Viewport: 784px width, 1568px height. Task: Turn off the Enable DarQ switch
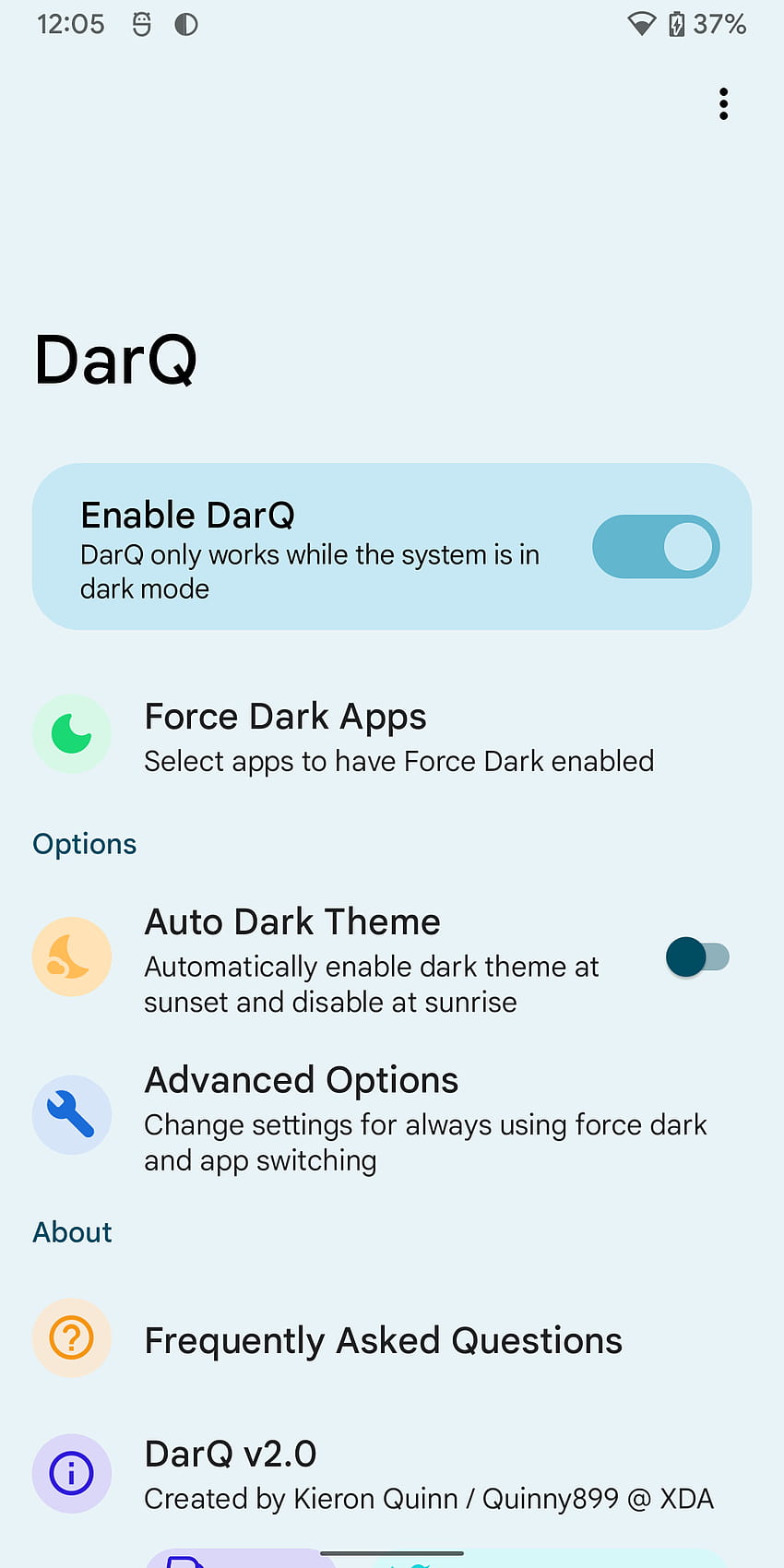click(656, 547)
